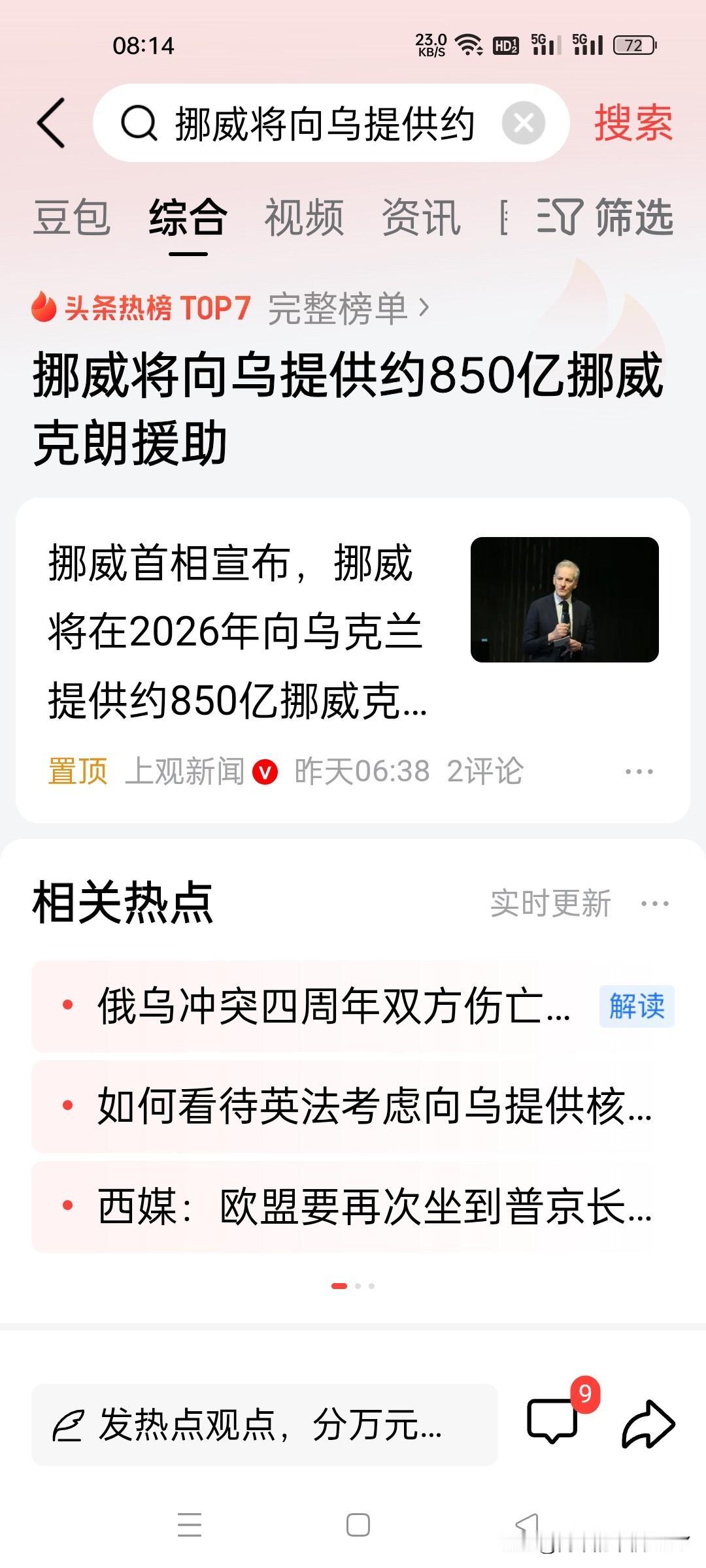View the 完整榜单 full hot list
The image size is (706, 1568).
click(348, 308)
